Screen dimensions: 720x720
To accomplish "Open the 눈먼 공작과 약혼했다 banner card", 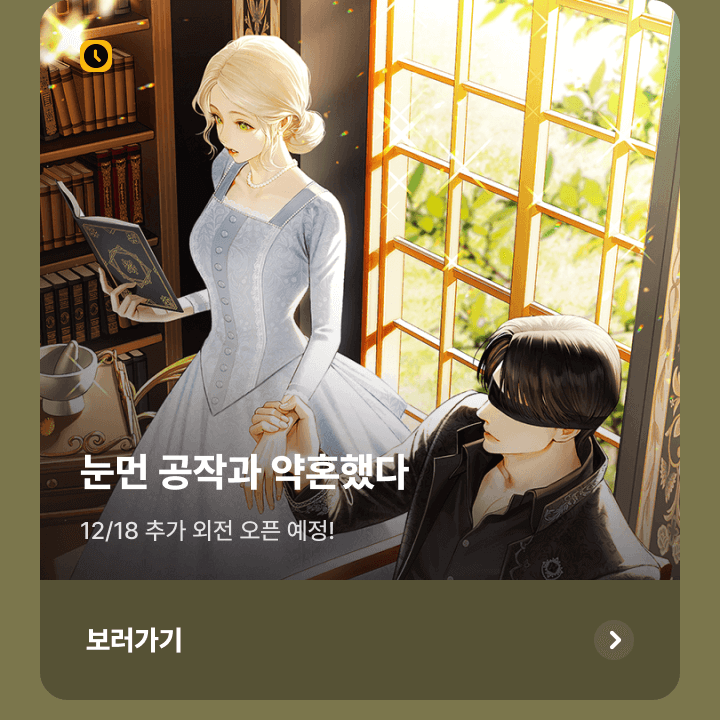I will 360,300.
